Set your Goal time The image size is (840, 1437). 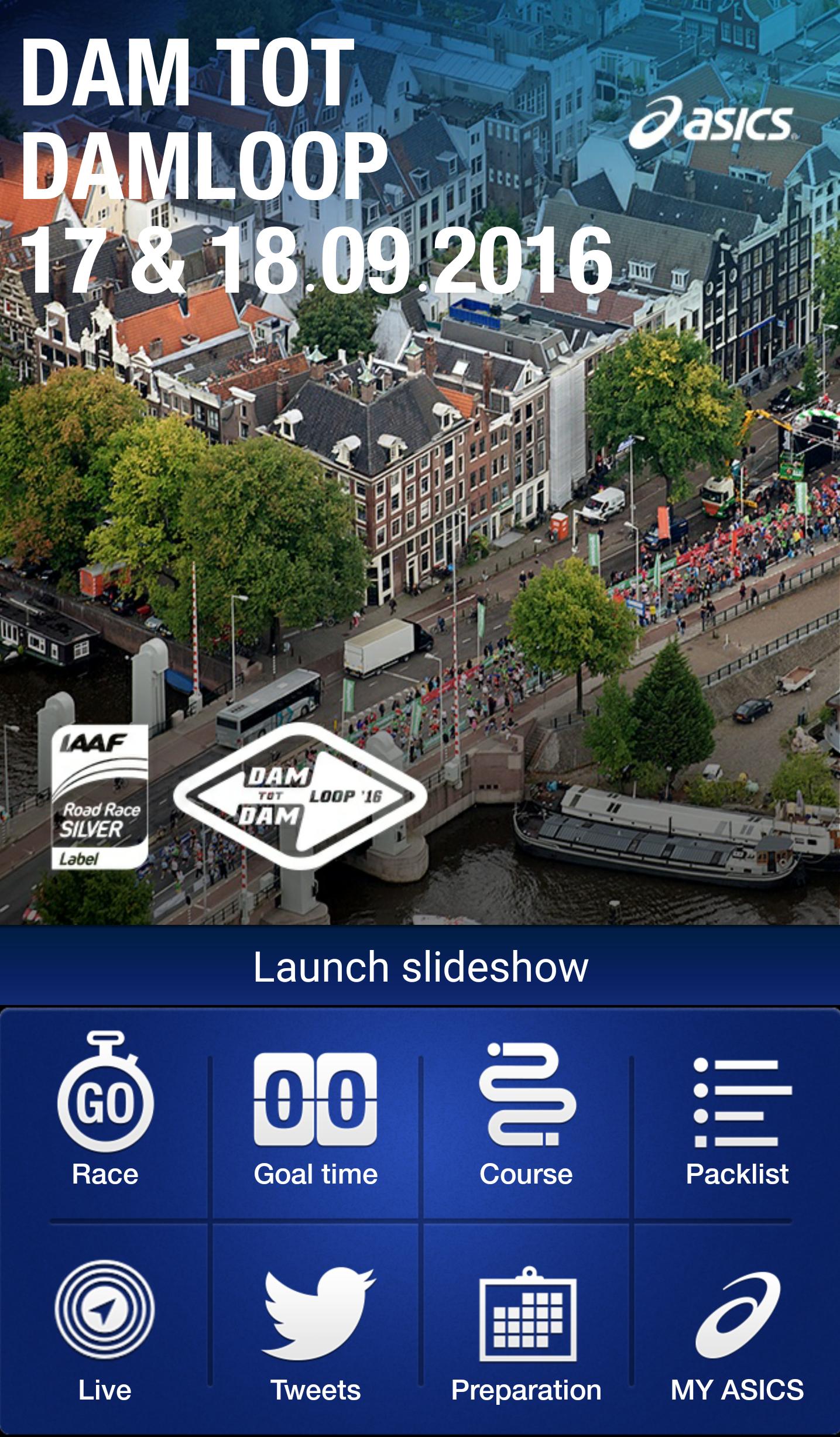tap(316, 1112)
